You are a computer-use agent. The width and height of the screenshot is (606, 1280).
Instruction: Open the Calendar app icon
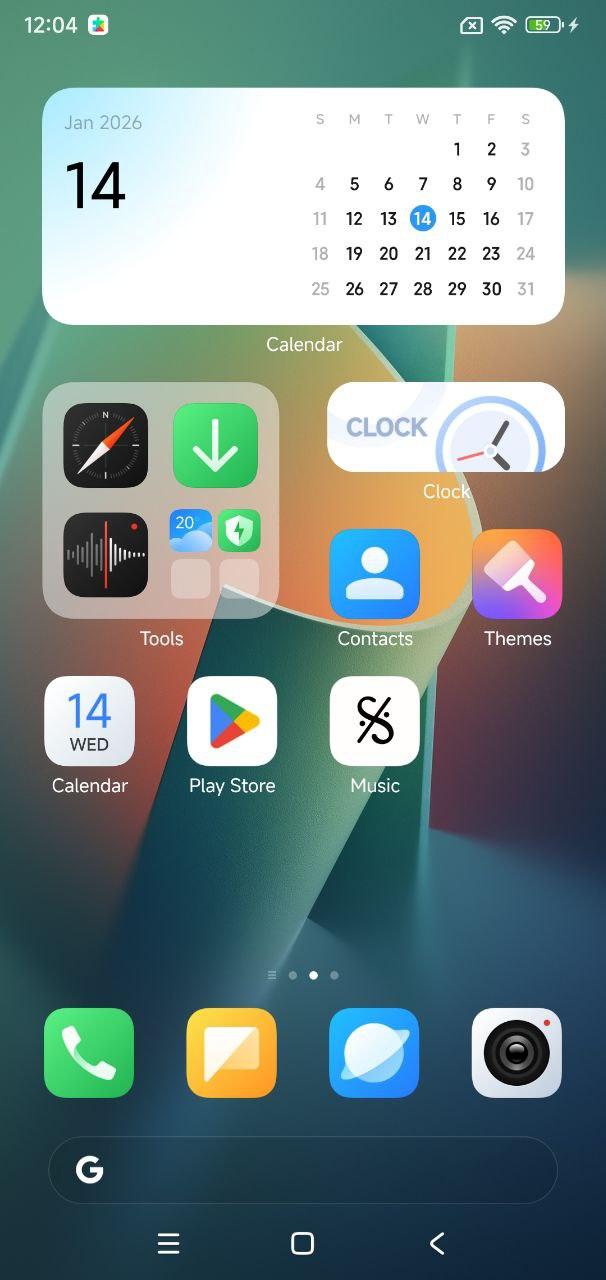coord(89,721)
